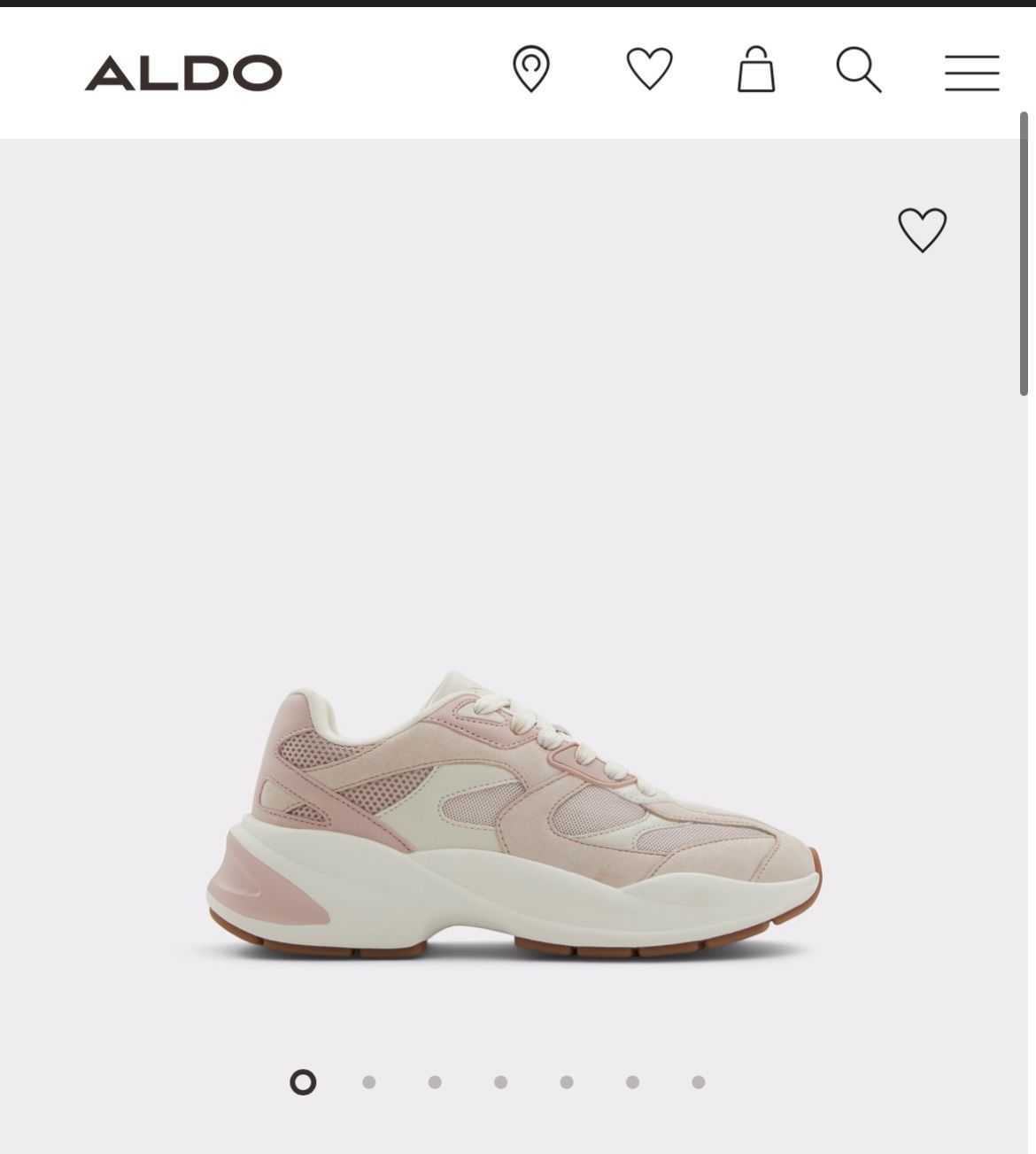Click the pink sneaker product image
The width and height of the screenshot is (1036, 1154).
[514, 824]
